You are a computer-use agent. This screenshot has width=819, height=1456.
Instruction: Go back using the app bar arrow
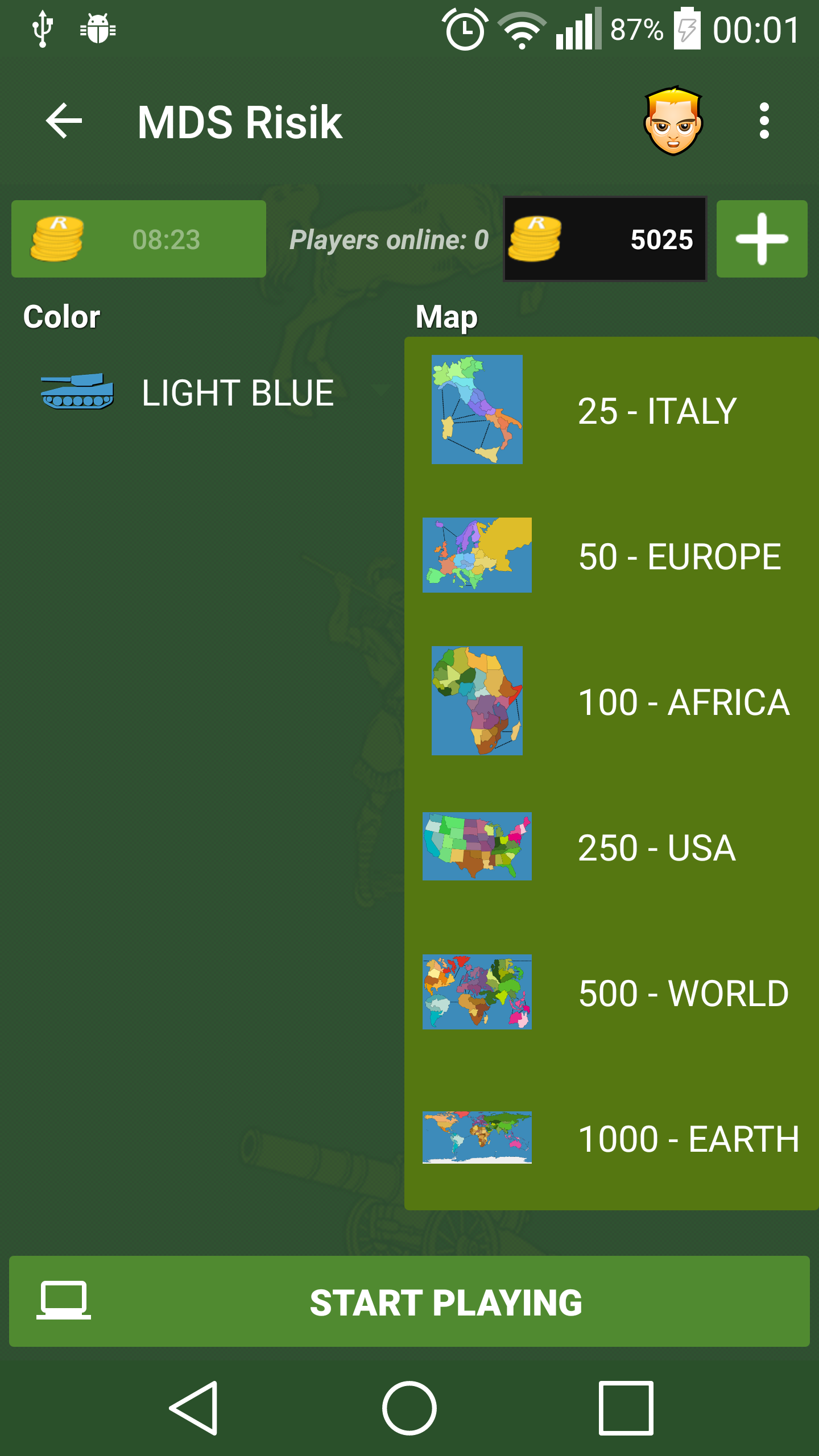point(64,121)
